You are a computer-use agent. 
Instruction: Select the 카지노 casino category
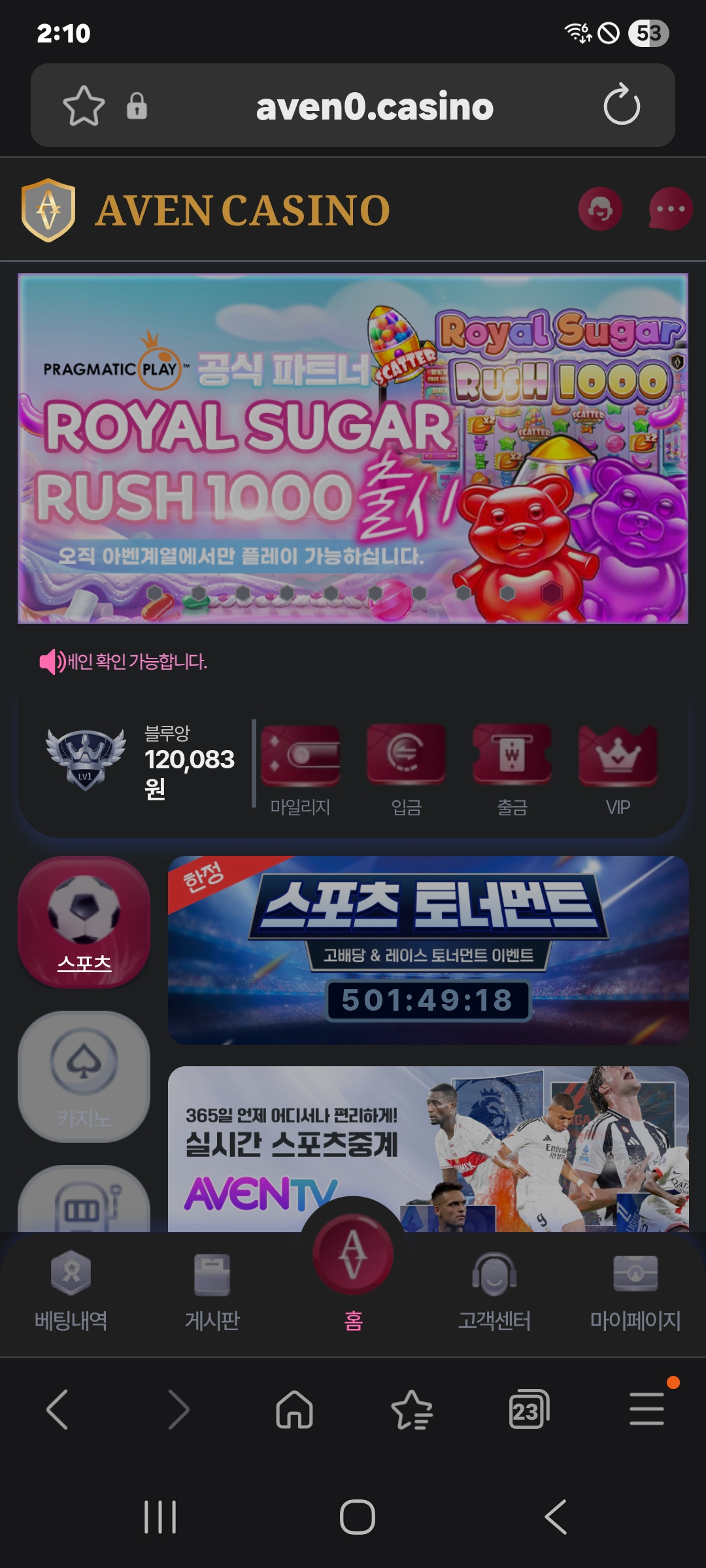[x=84, y=1076]
